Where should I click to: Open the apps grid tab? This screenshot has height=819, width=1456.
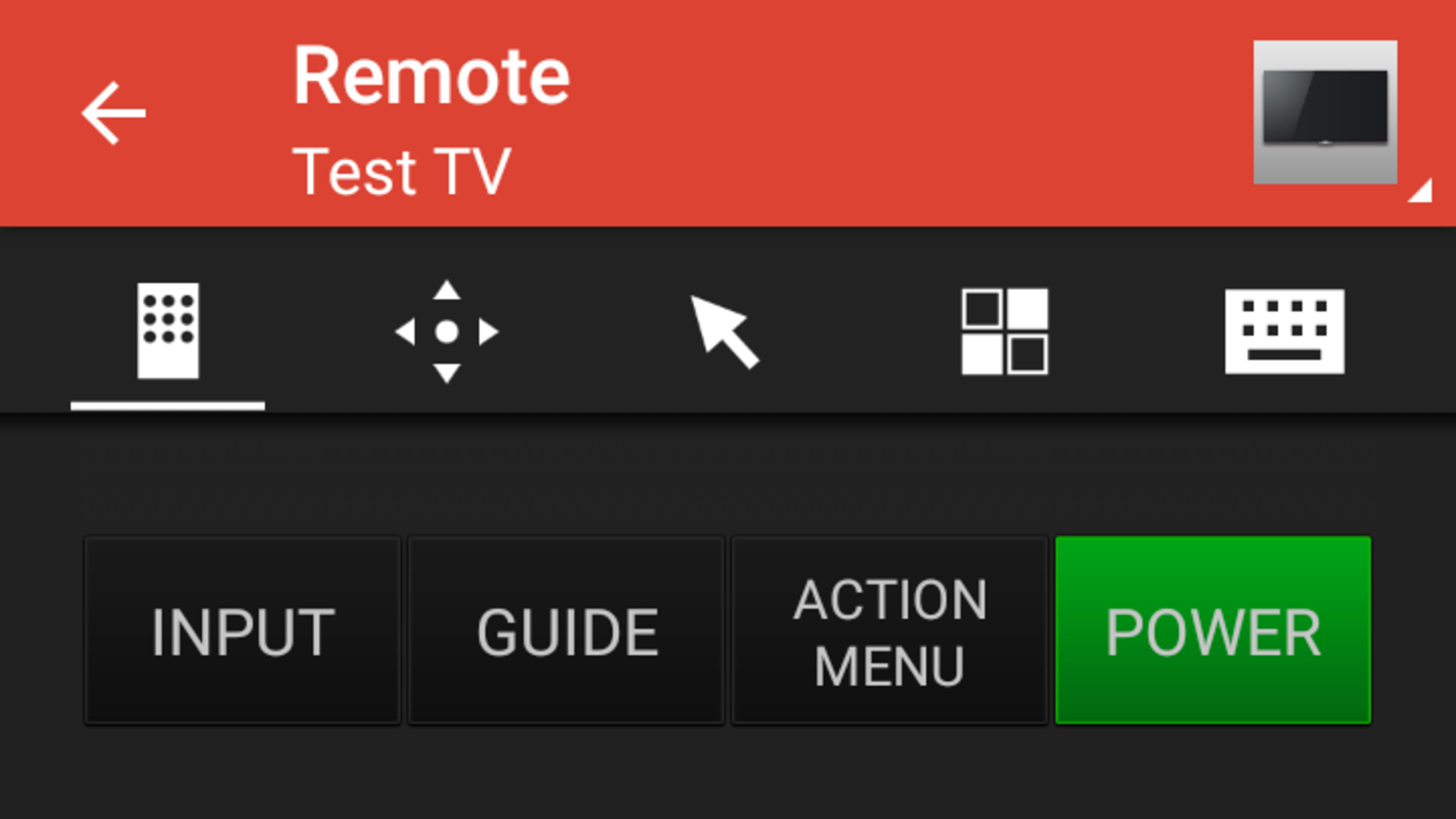(x=1004, y=332)
